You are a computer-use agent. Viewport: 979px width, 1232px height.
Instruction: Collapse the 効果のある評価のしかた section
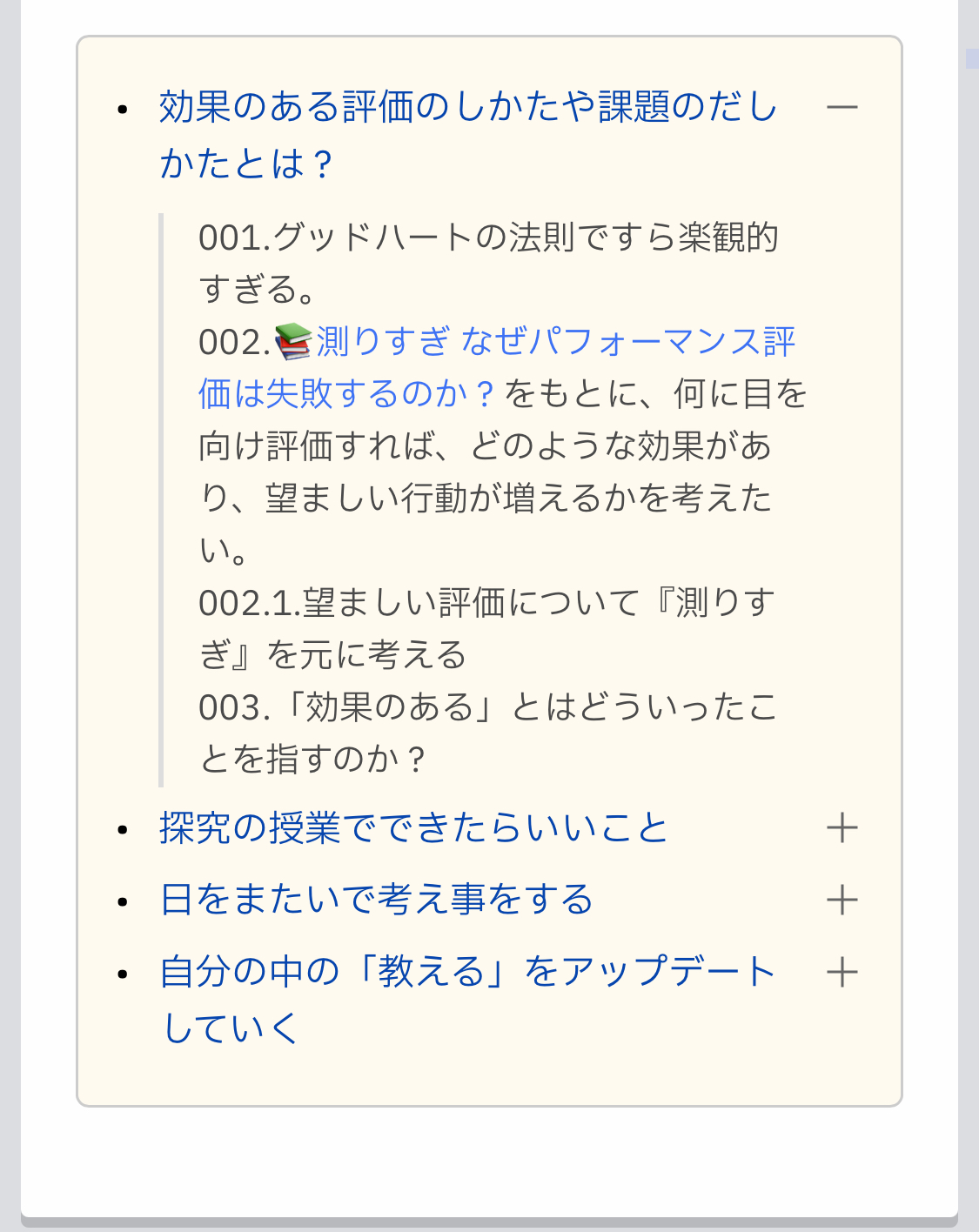pos(842,108)
